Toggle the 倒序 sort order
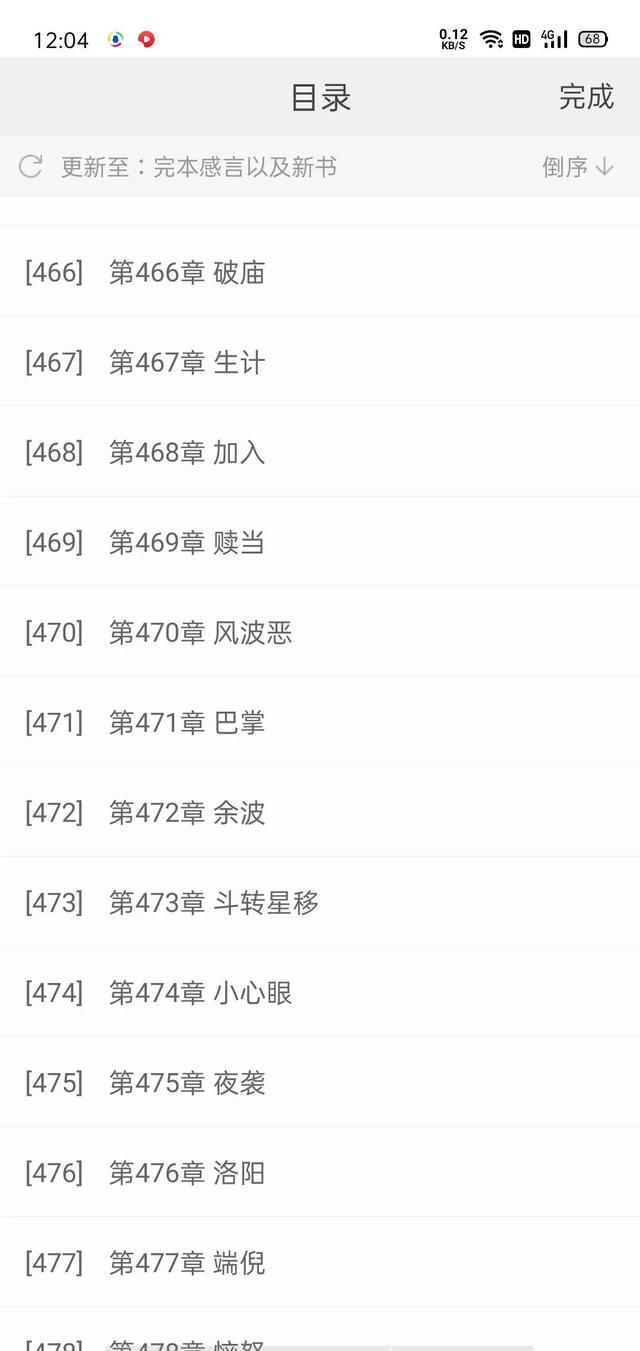The image size is (640, 1351). pos(578,166)
